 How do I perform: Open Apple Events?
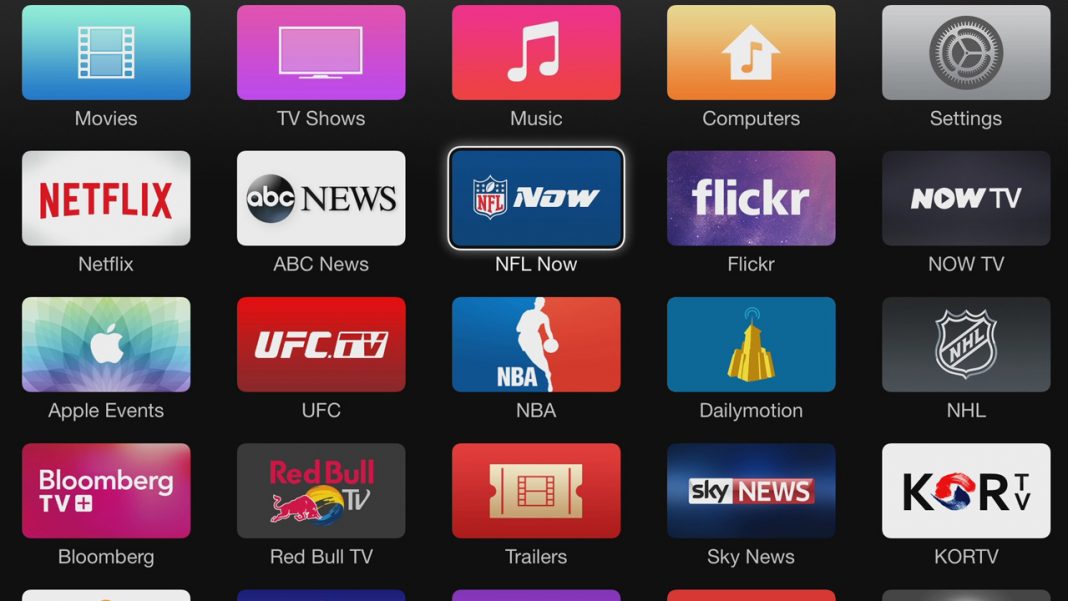pyautogui.click(x=106, y=344)
